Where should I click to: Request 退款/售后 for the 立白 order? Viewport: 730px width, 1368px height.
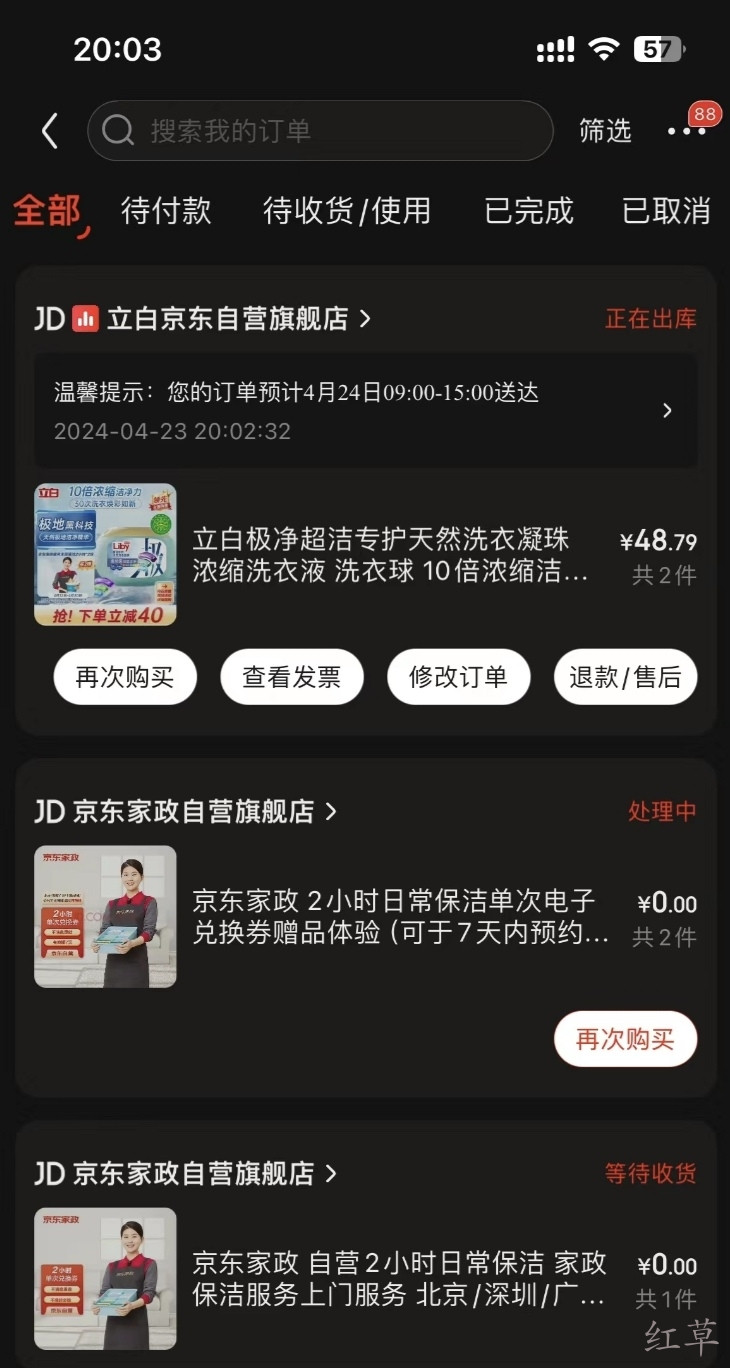625,677
